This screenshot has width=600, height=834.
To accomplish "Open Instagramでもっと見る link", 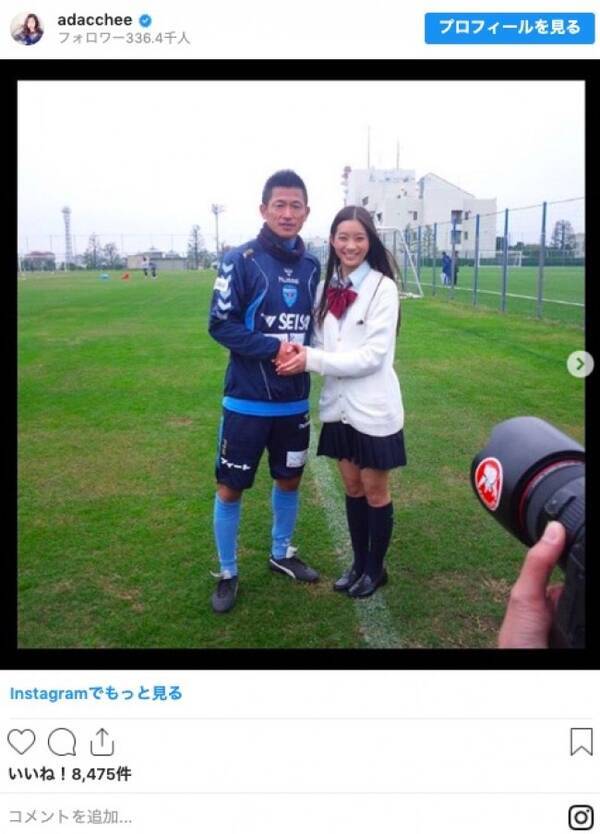I will point(96,693).
